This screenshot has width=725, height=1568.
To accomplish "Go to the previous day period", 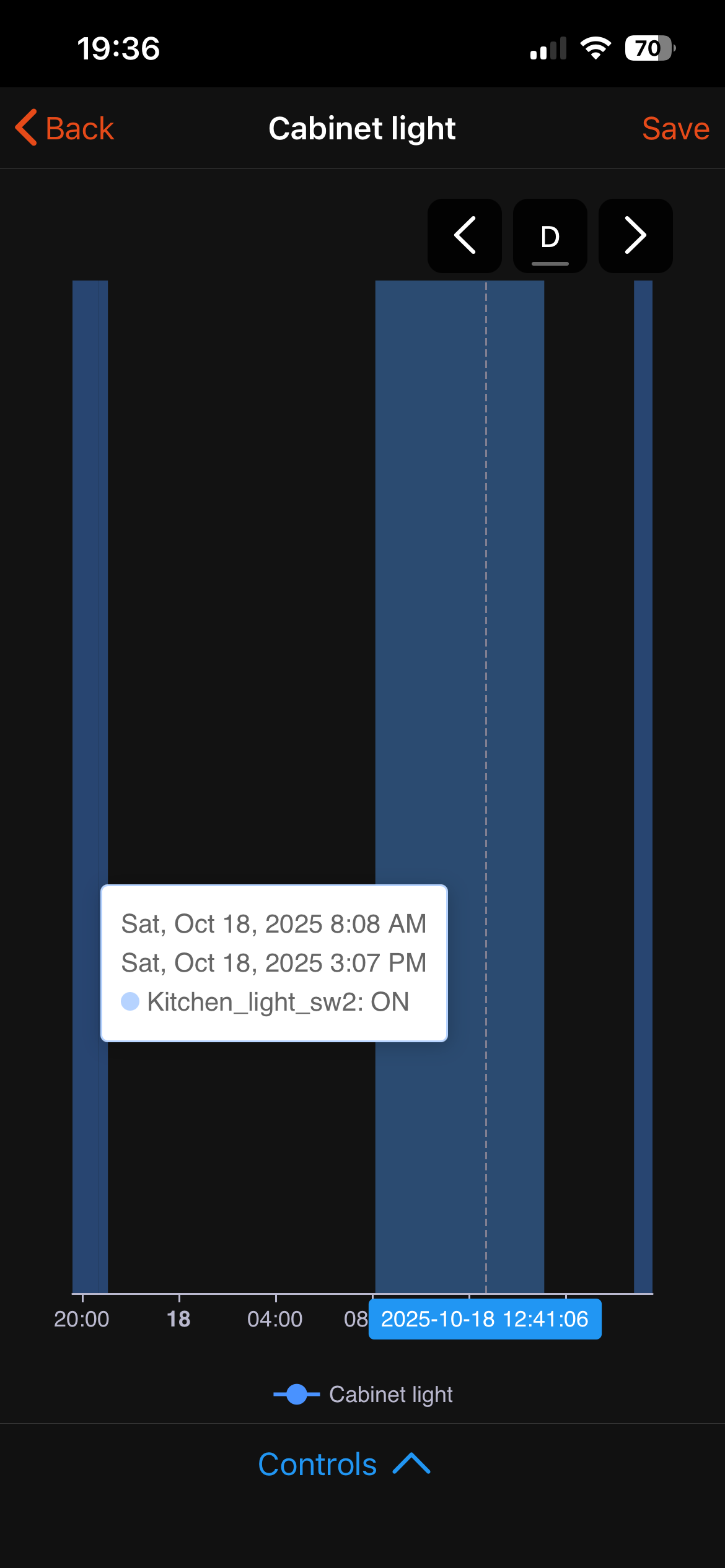I will (x=465, y=235).
